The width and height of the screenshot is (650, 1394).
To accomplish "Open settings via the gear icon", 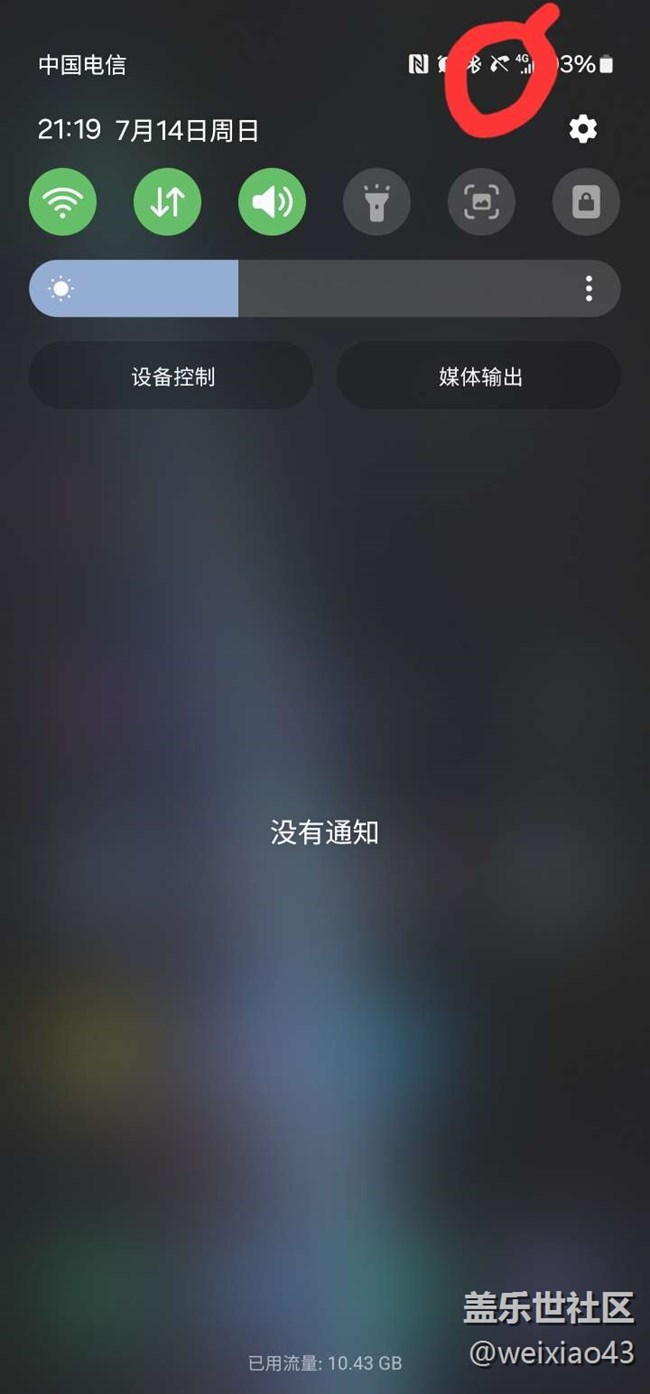I will pyautogui.click(x=583, y=129).
